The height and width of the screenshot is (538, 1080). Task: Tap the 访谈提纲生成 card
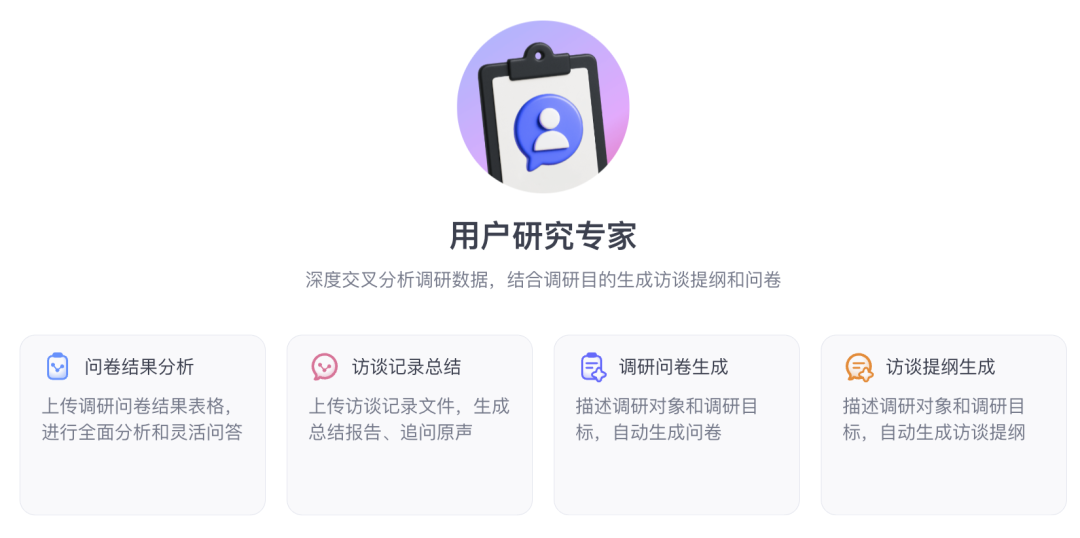[944, 424]
